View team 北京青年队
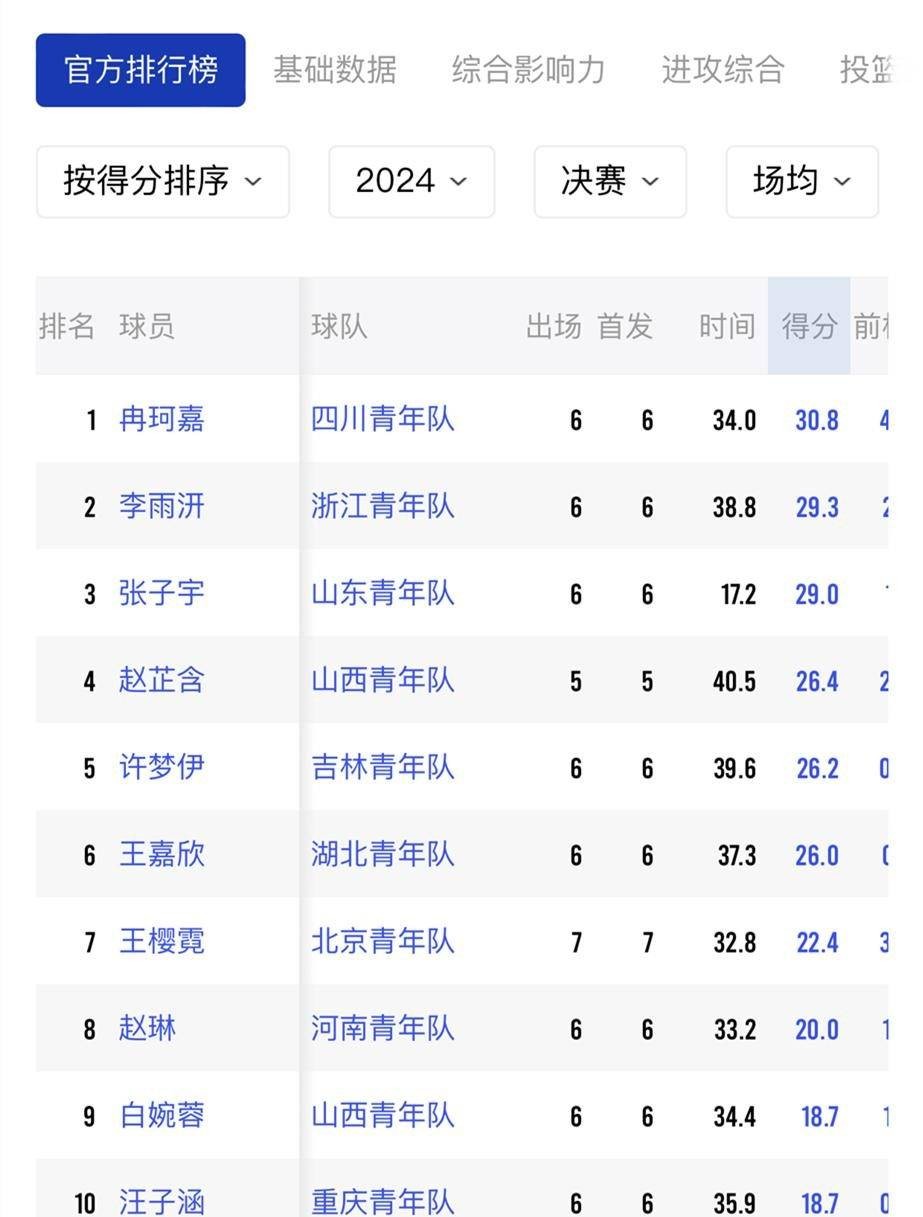Image resolution: width=923 pixels, height=1217 pixels. [382, 941]
